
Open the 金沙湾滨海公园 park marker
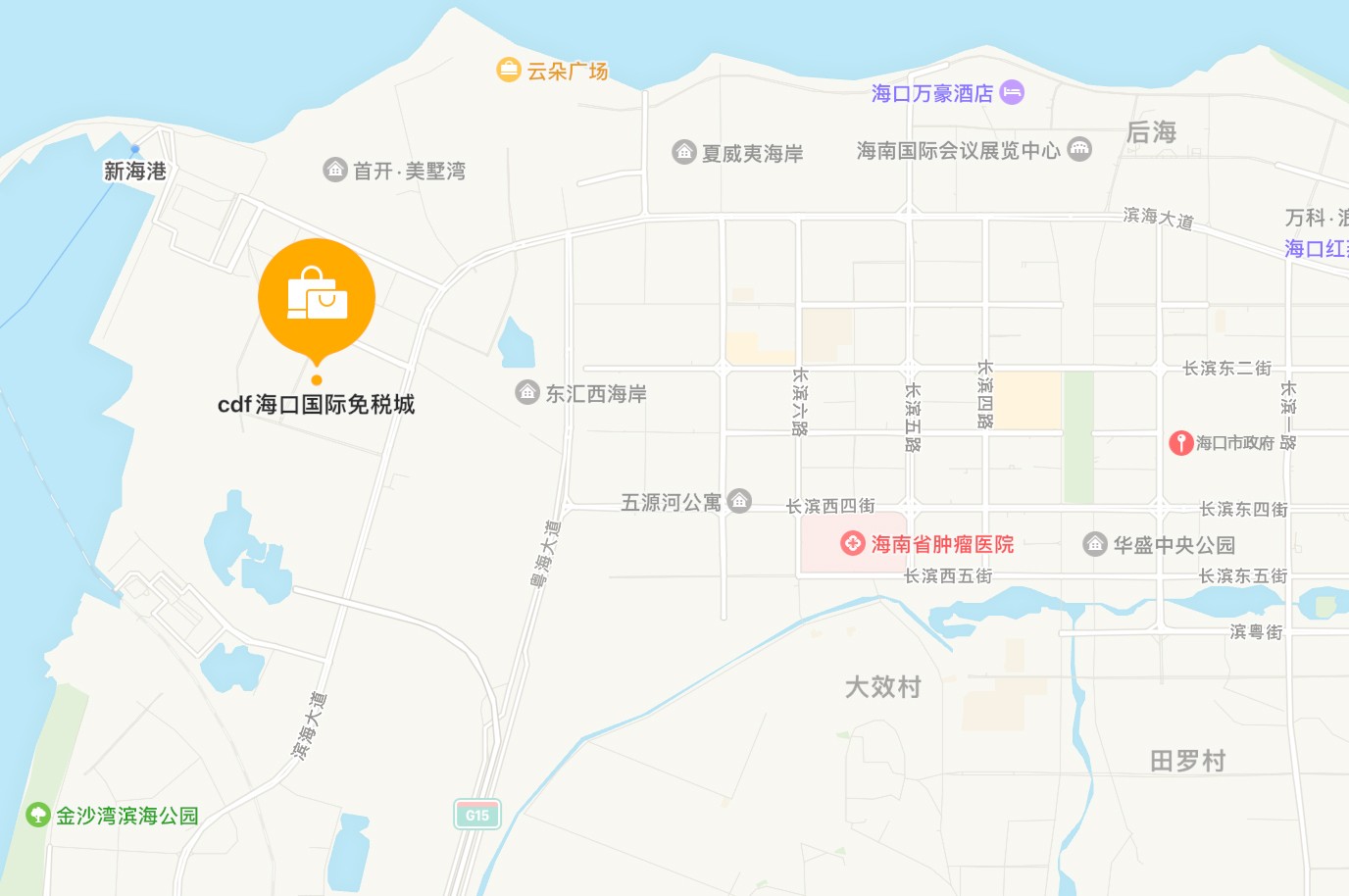point(37,815)
